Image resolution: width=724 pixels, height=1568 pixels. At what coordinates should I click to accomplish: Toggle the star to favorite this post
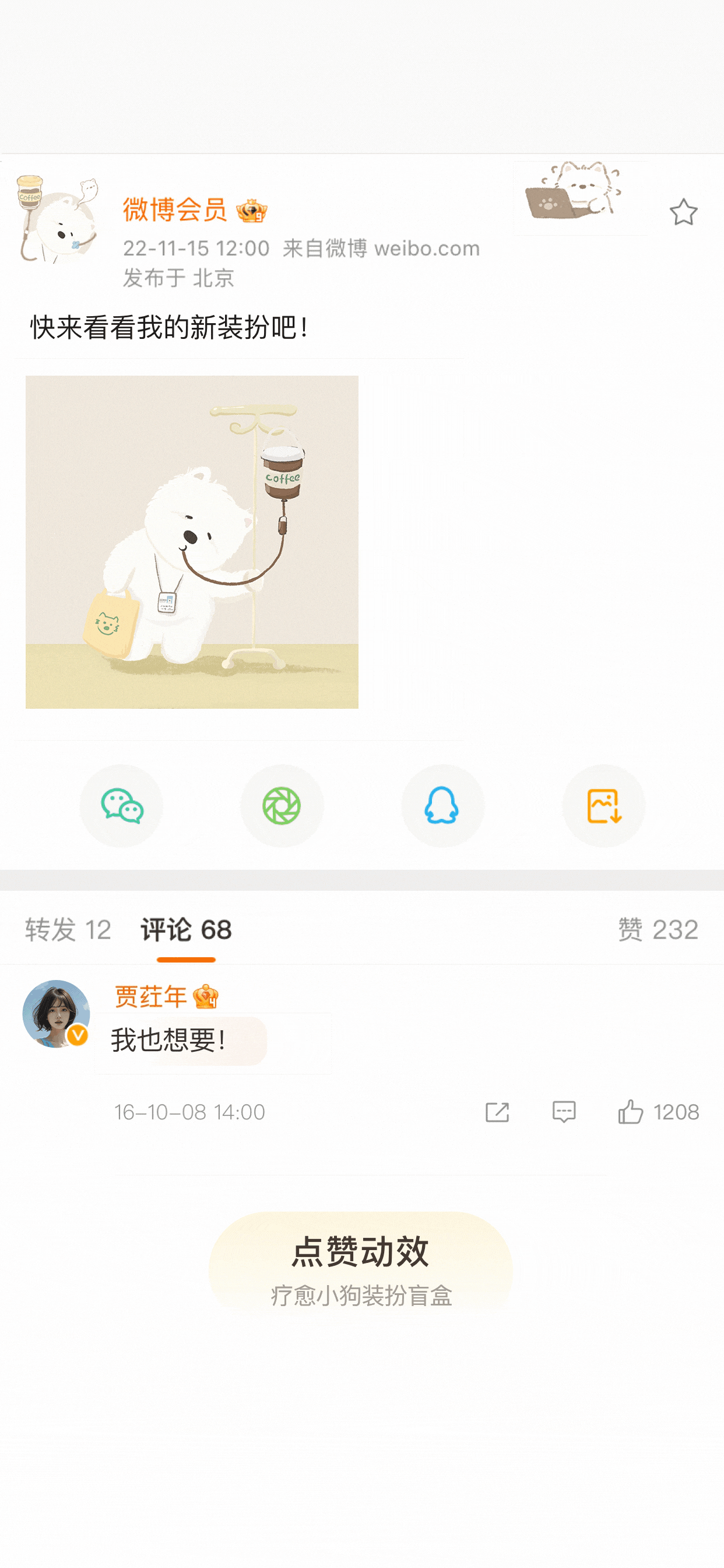coord(684,211)
